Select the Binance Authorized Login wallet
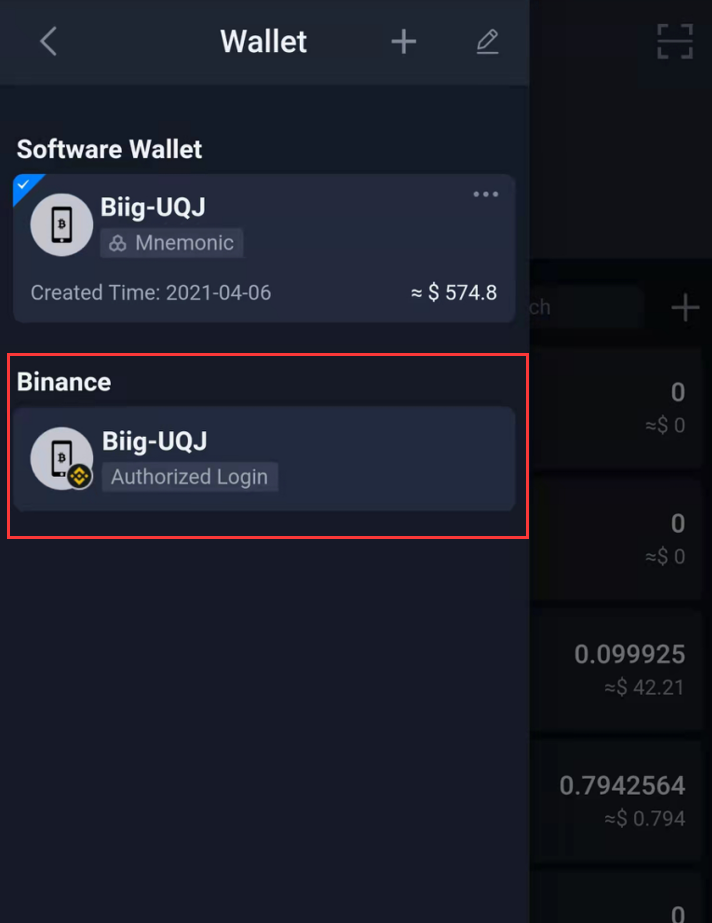Image resolution: width=712 pixels, height=923 pixels. (264, 459)
